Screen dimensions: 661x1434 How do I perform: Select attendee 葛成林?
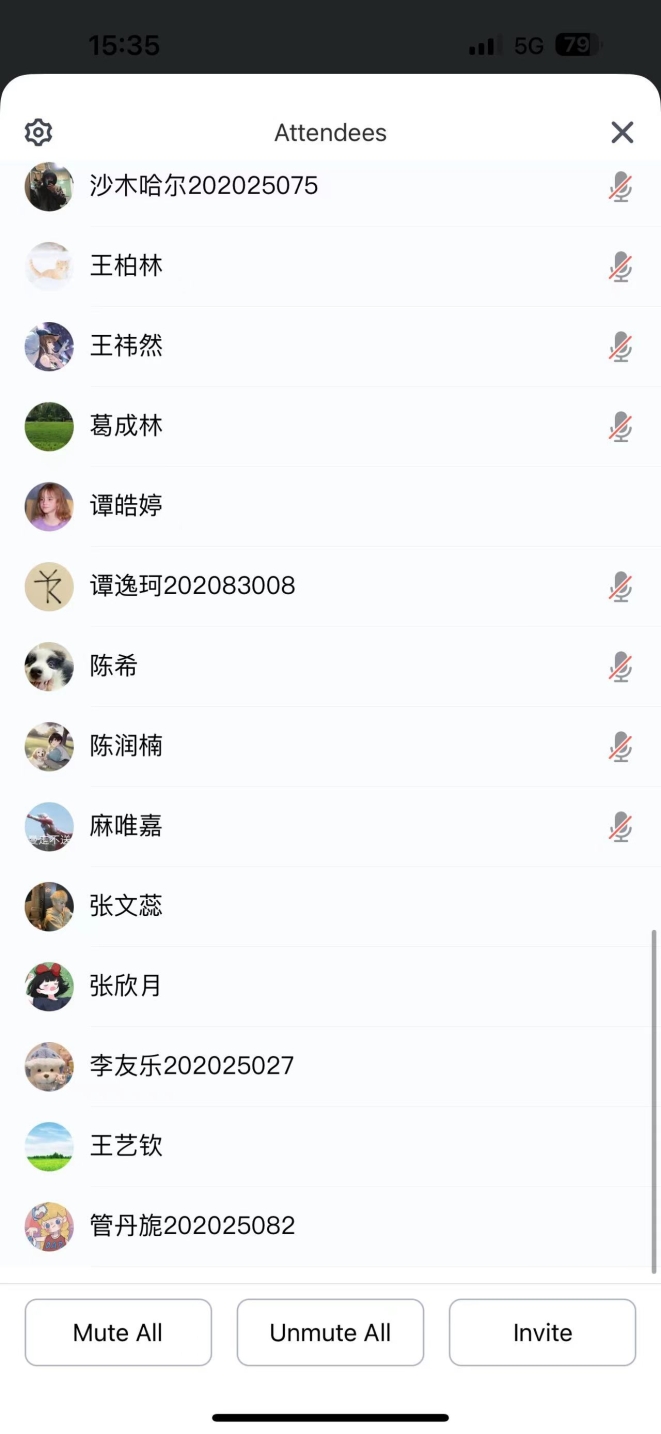[126, 426]
